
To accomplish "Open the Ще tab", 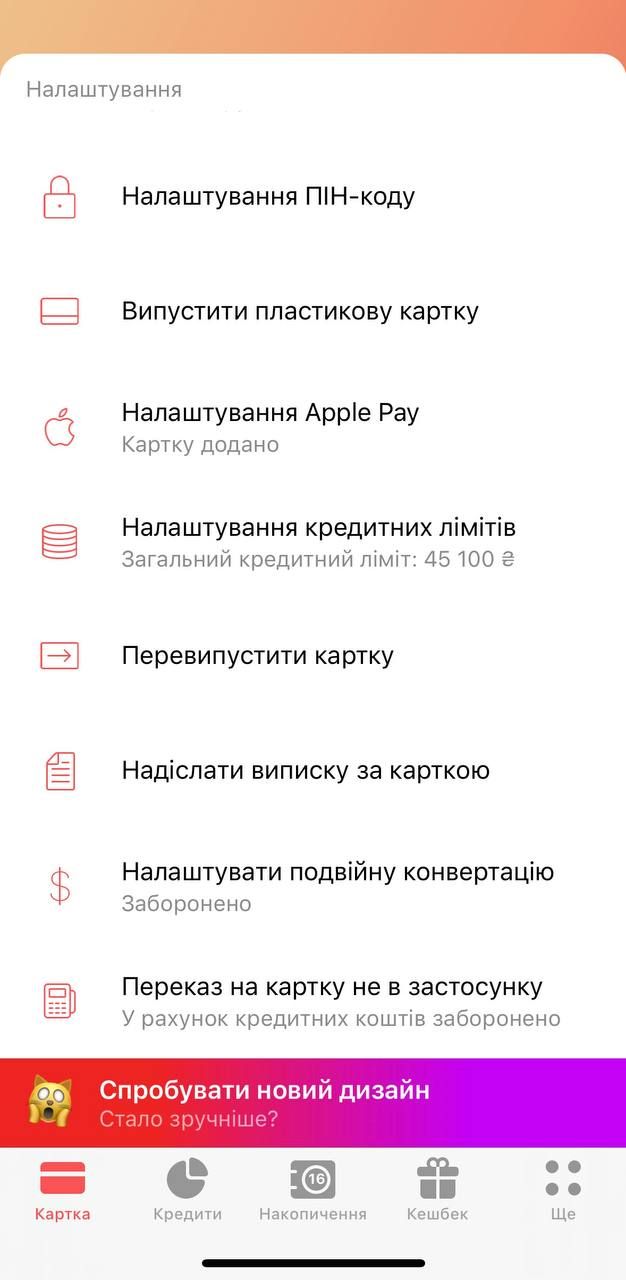I will coord(563,1190).
